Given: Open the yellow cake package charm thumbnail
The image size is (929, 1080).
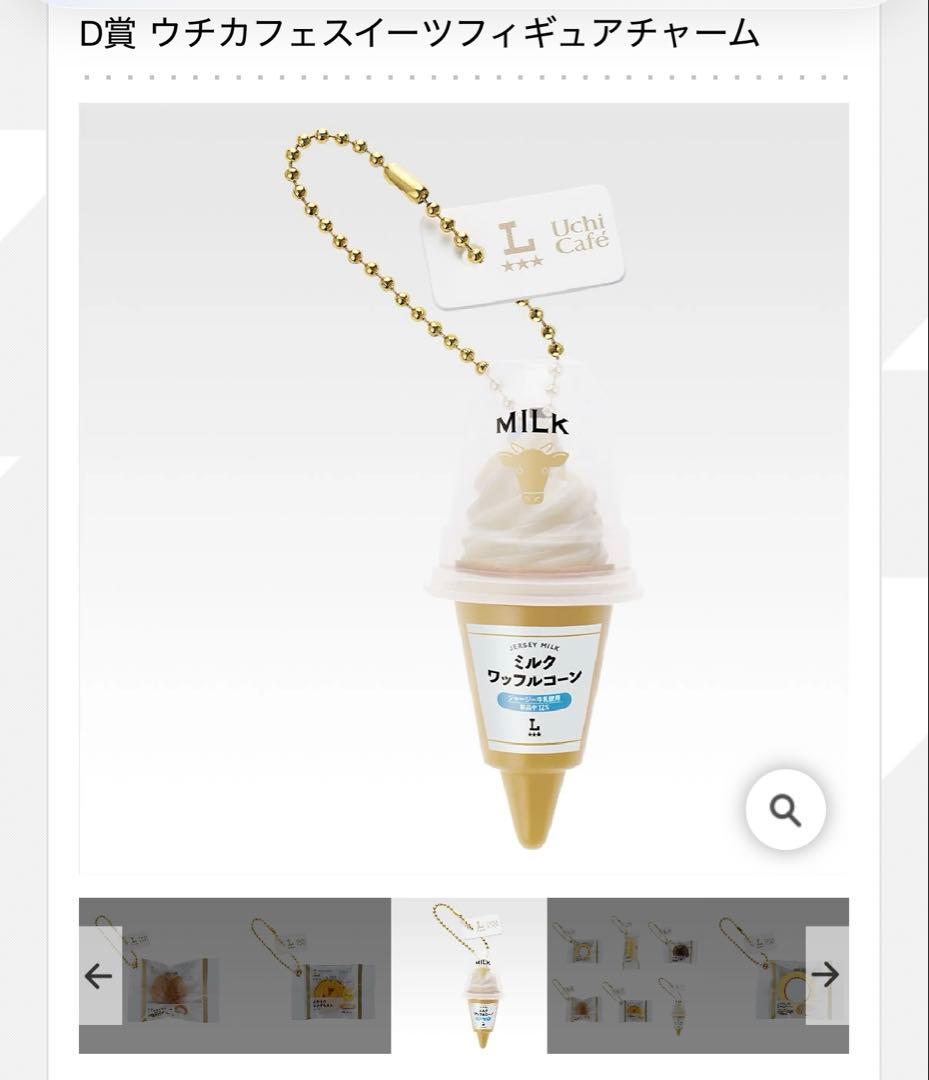Looking at the screenshot, I should tap(313, 975).
